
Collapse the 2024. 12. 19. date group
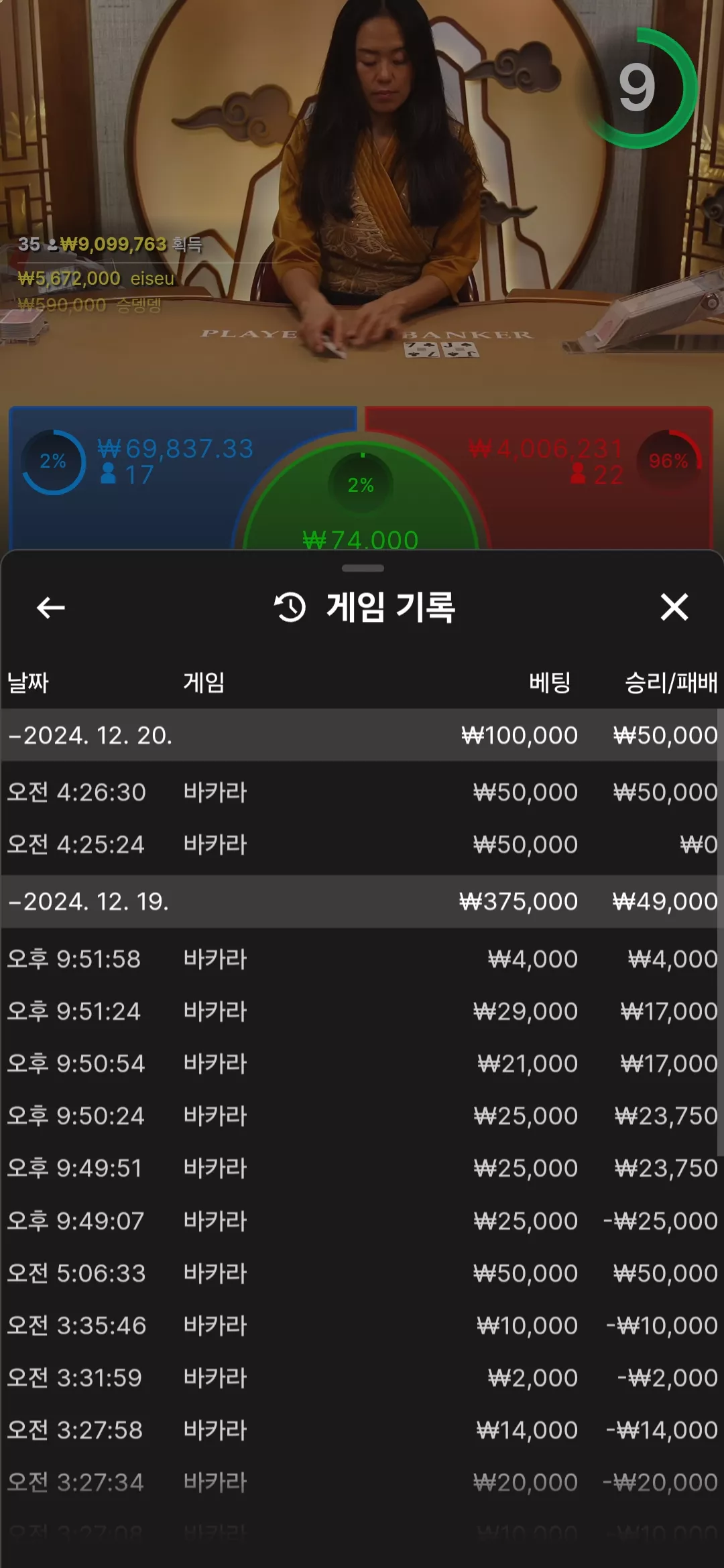click(x=361, y=901)
